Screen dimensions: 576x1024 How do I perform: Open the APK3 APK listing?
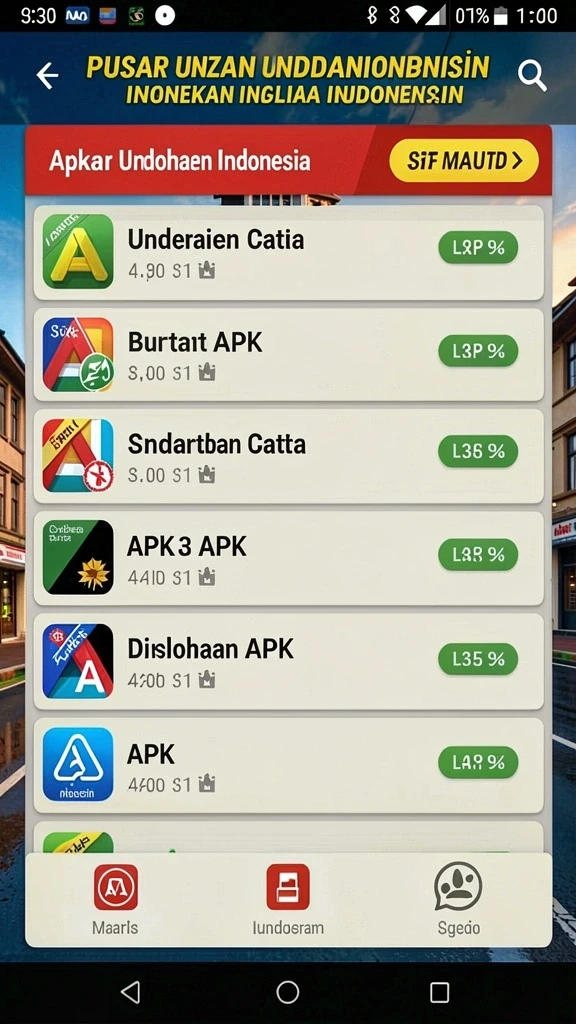(288, 558)
